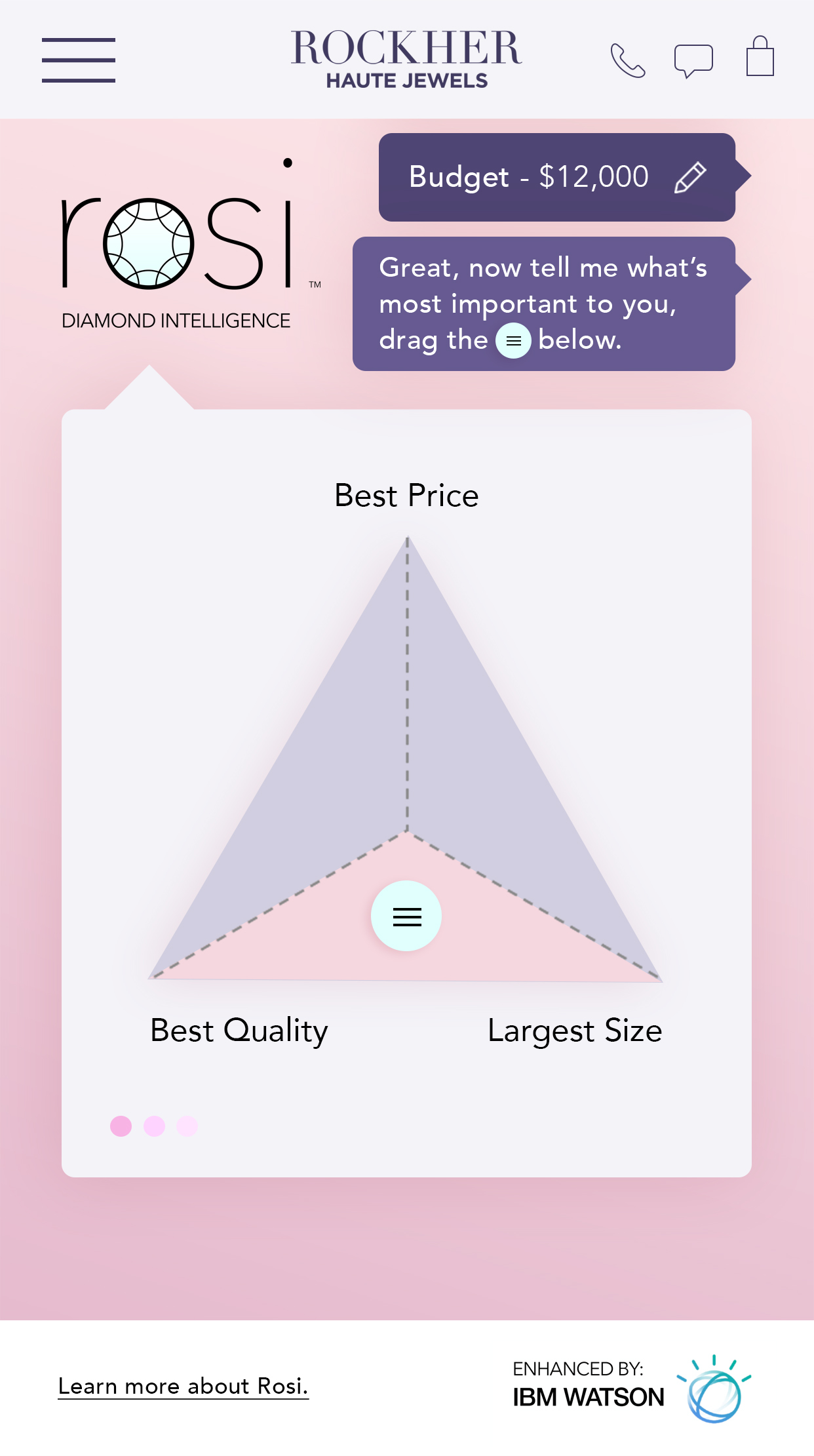Tap the phone call icon
Image resolution: width=814 pixels, height=1456 pixels.
click(x=628, y=60)
